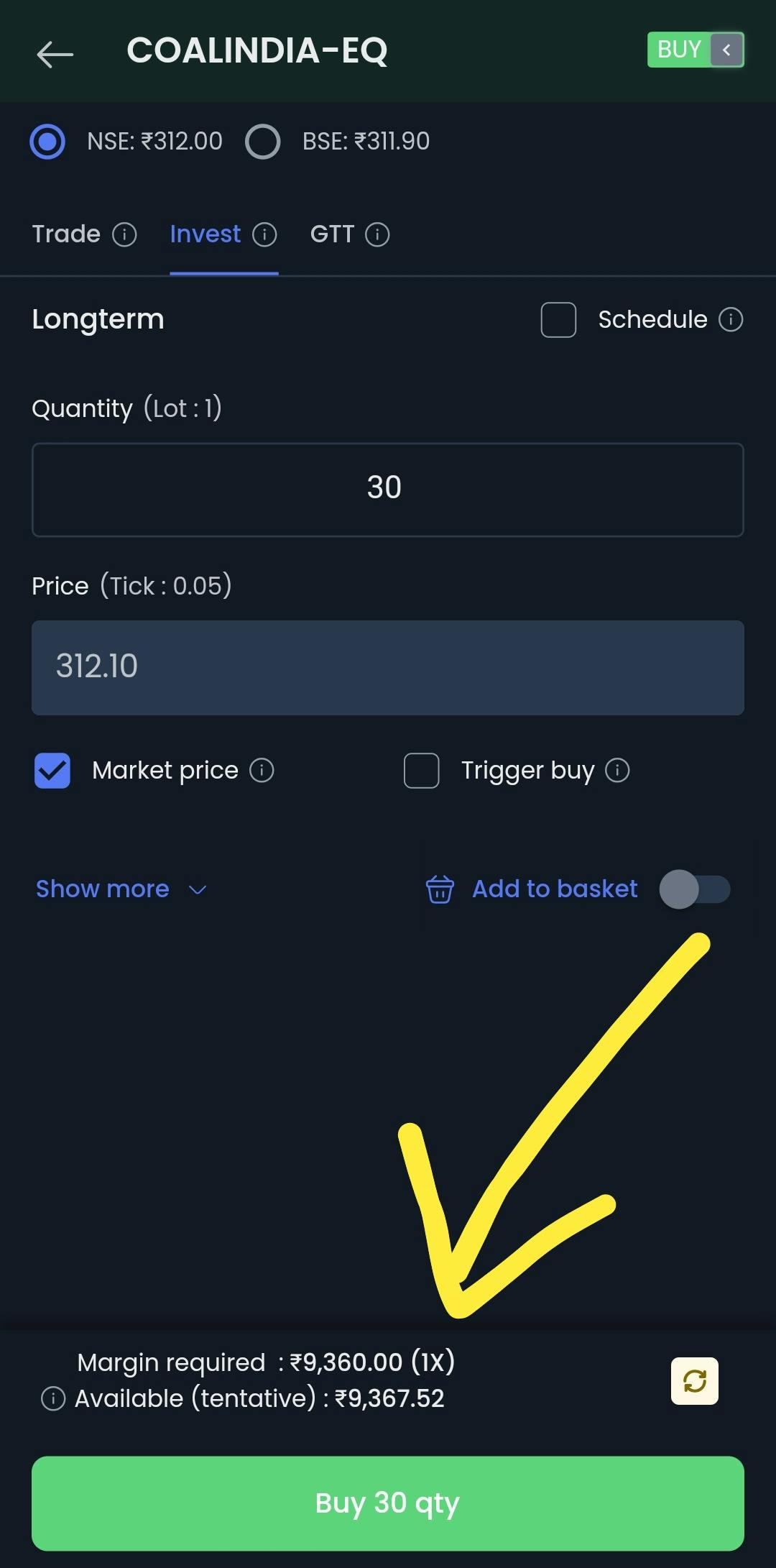Check the Schedule checkbox
This screenshot has height=1568, width=776.
click(x=558, y=320)
